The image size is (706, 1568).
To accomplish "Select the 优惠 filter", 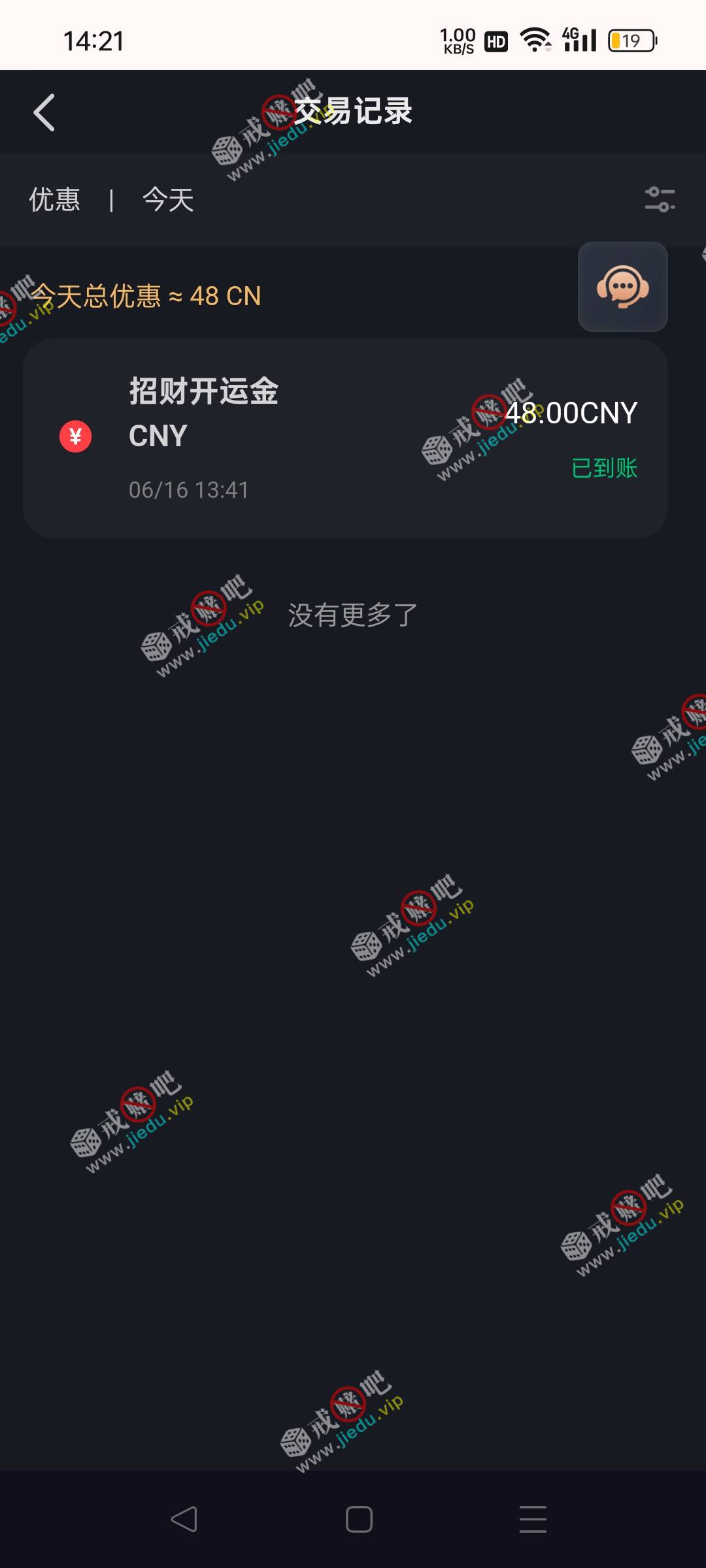I will click(55, 199).
